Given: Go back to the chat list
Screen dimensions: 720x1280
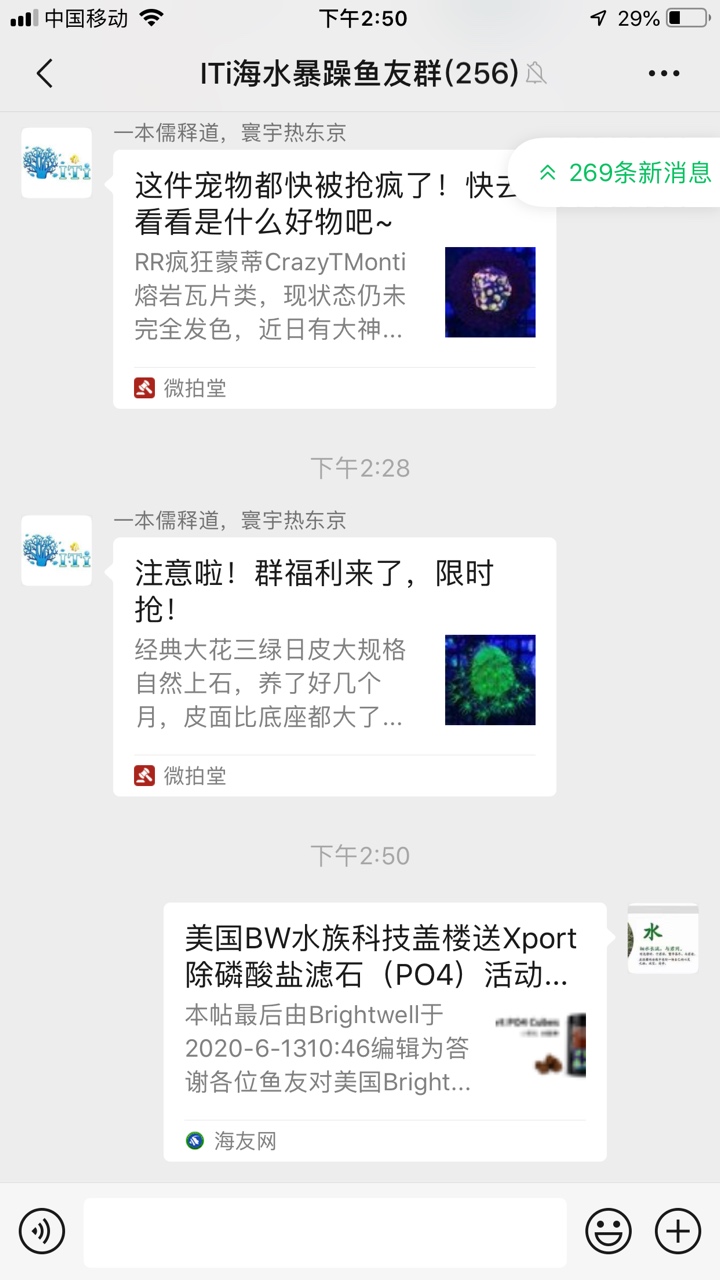Looking at the screenshot, I should coord(44,73).
